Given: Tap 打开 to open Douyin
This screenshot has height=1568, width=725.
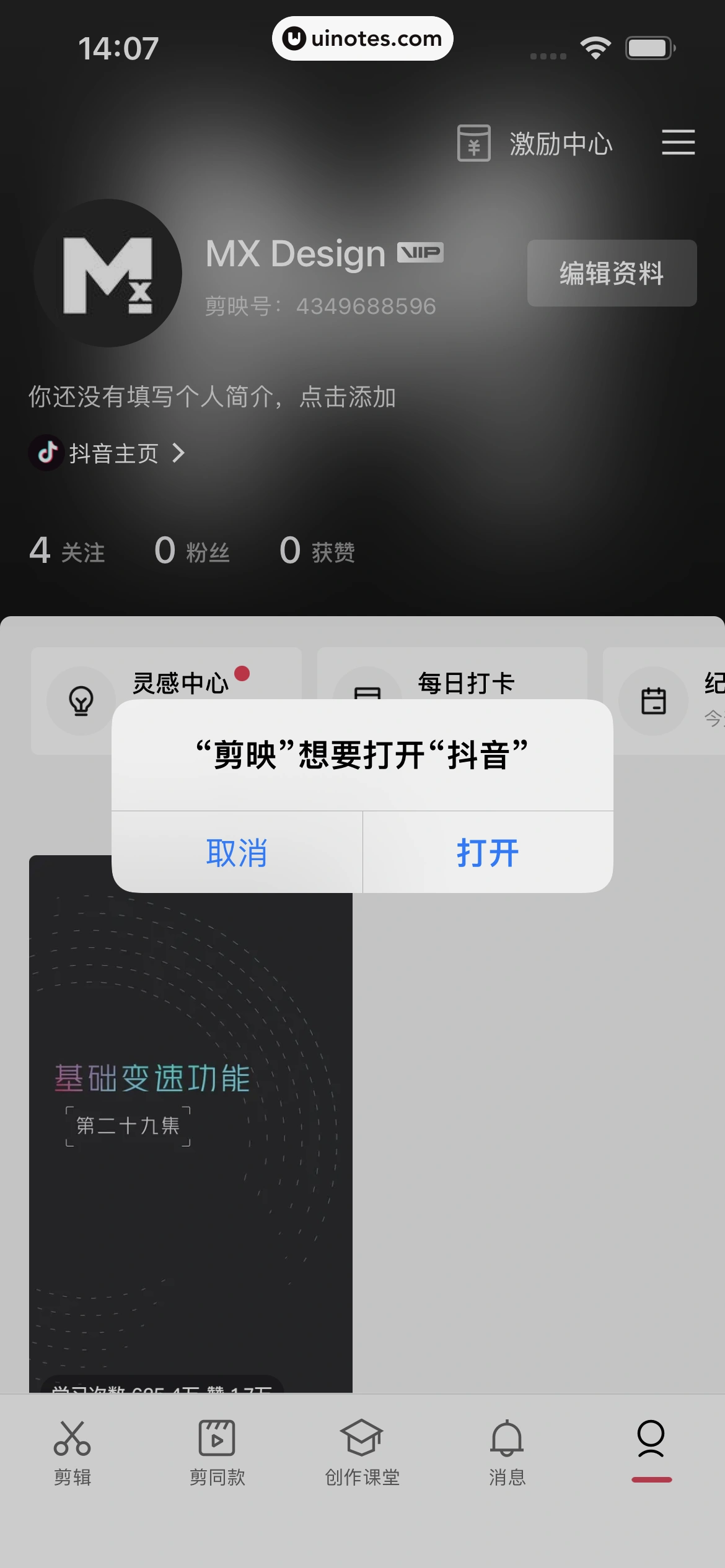Looking at the screenshot, I should point(487,852).
